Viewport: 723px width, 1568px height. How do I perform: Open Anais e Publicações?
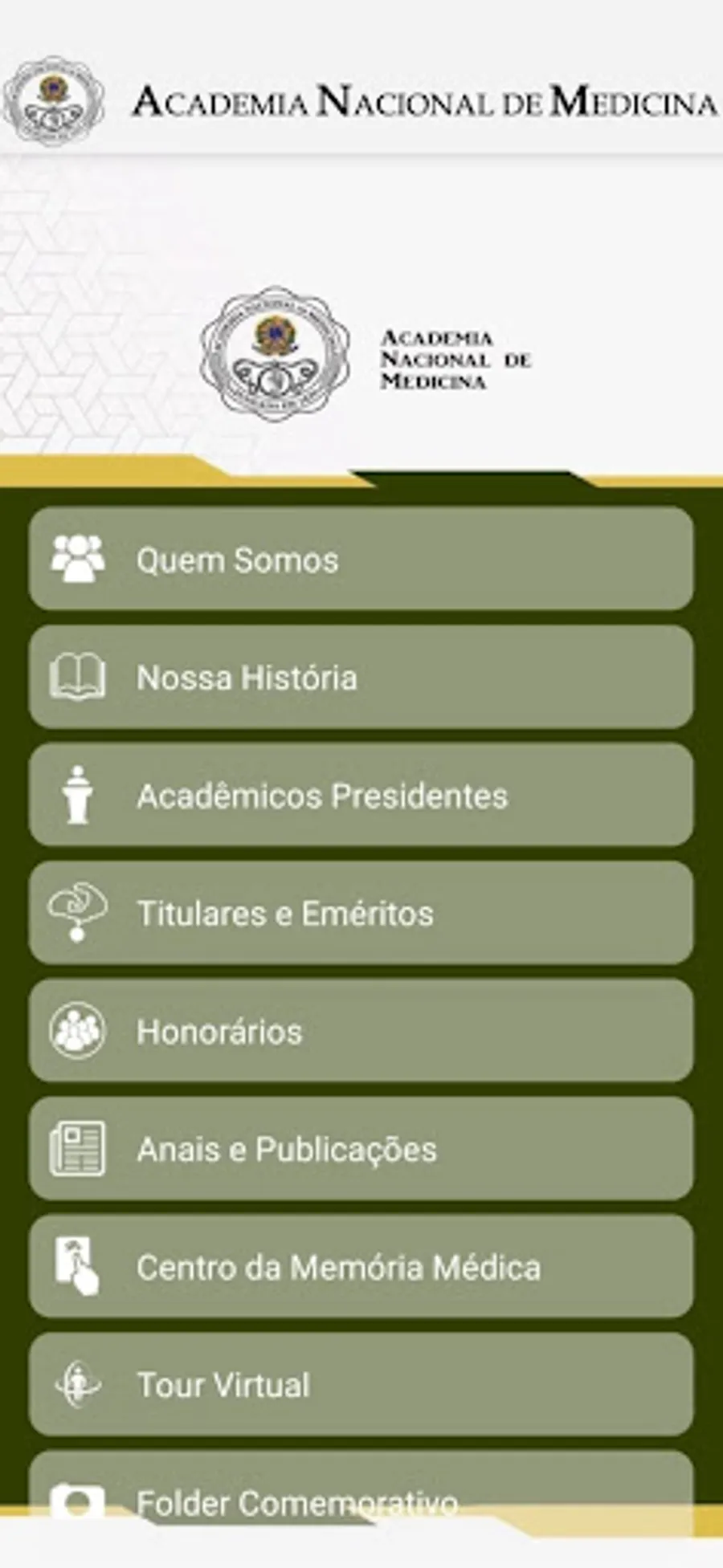[x=361, y=1149]
